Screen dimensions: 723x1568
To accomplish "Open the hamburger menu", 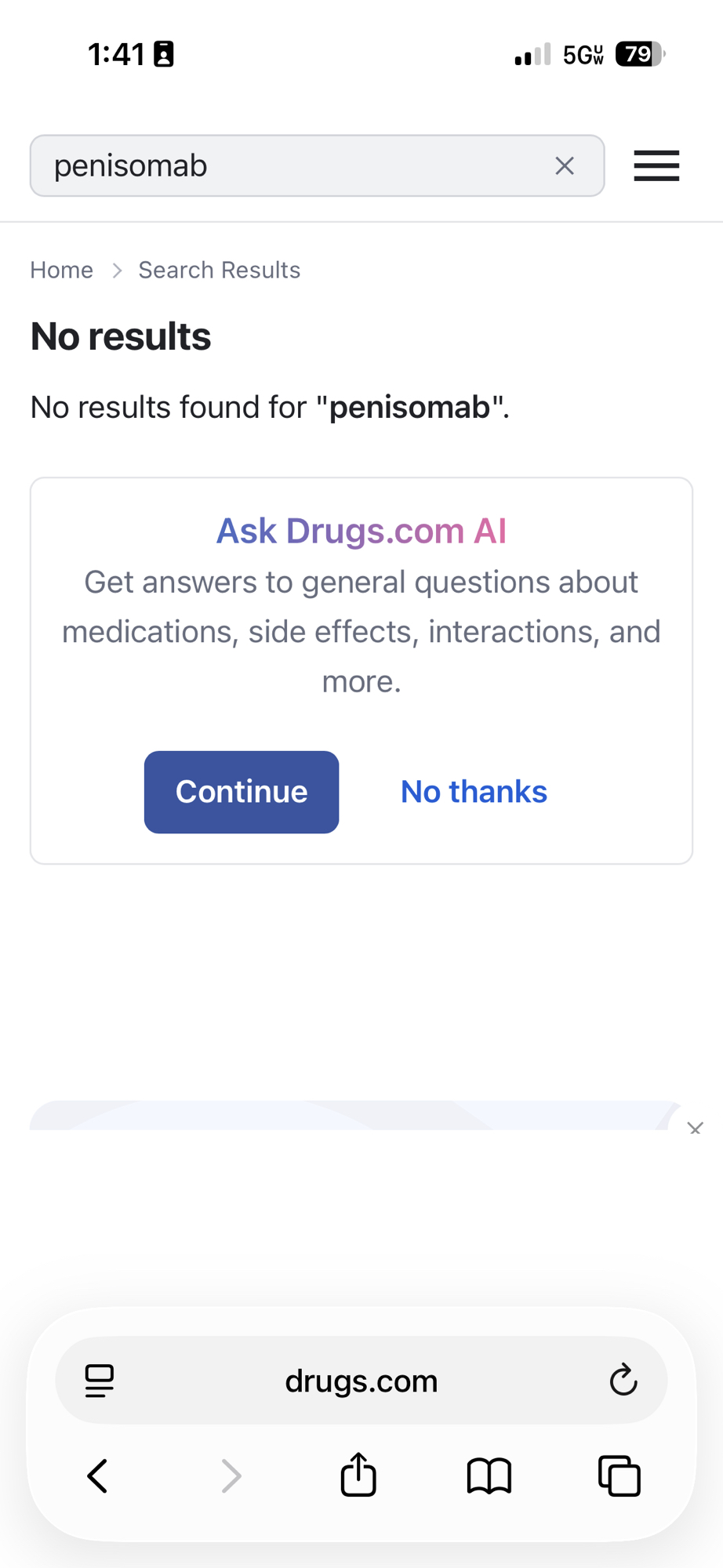I will (x=656, y=165).
